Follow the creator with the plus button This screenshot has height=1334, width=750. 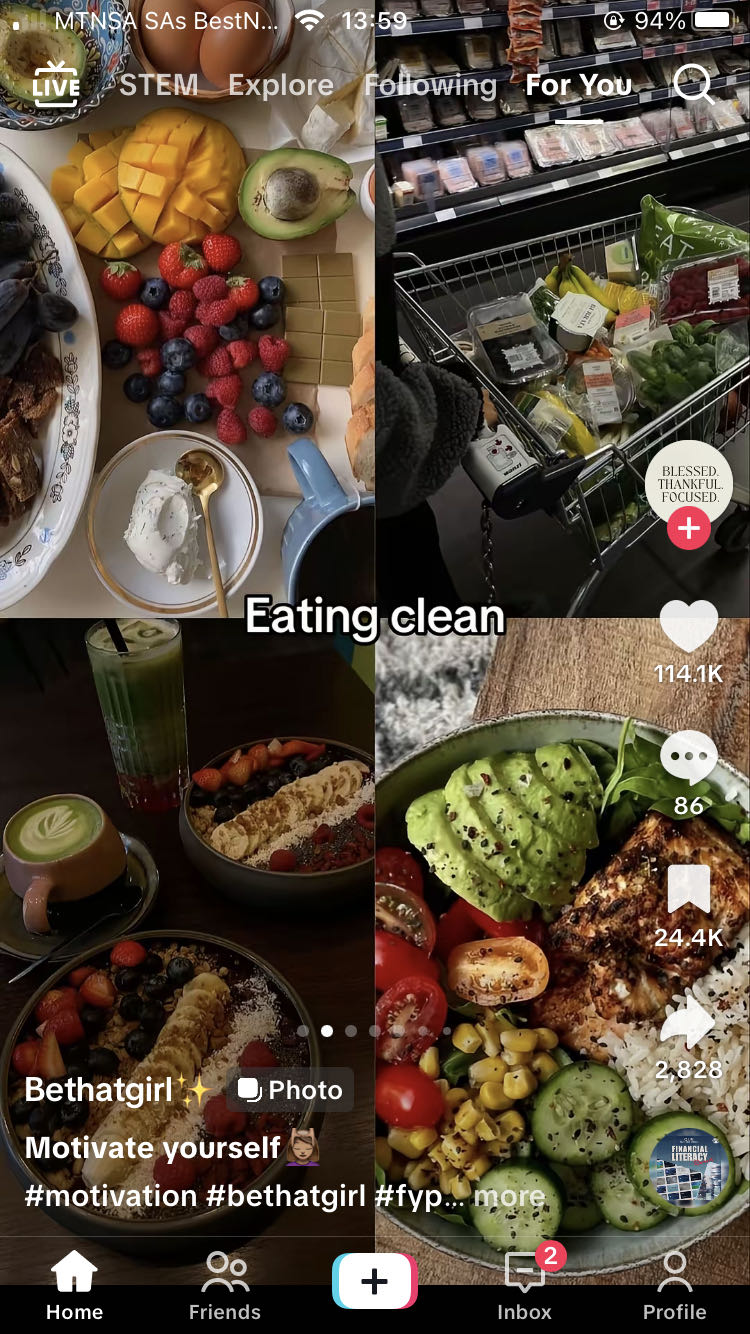point(688,529)
